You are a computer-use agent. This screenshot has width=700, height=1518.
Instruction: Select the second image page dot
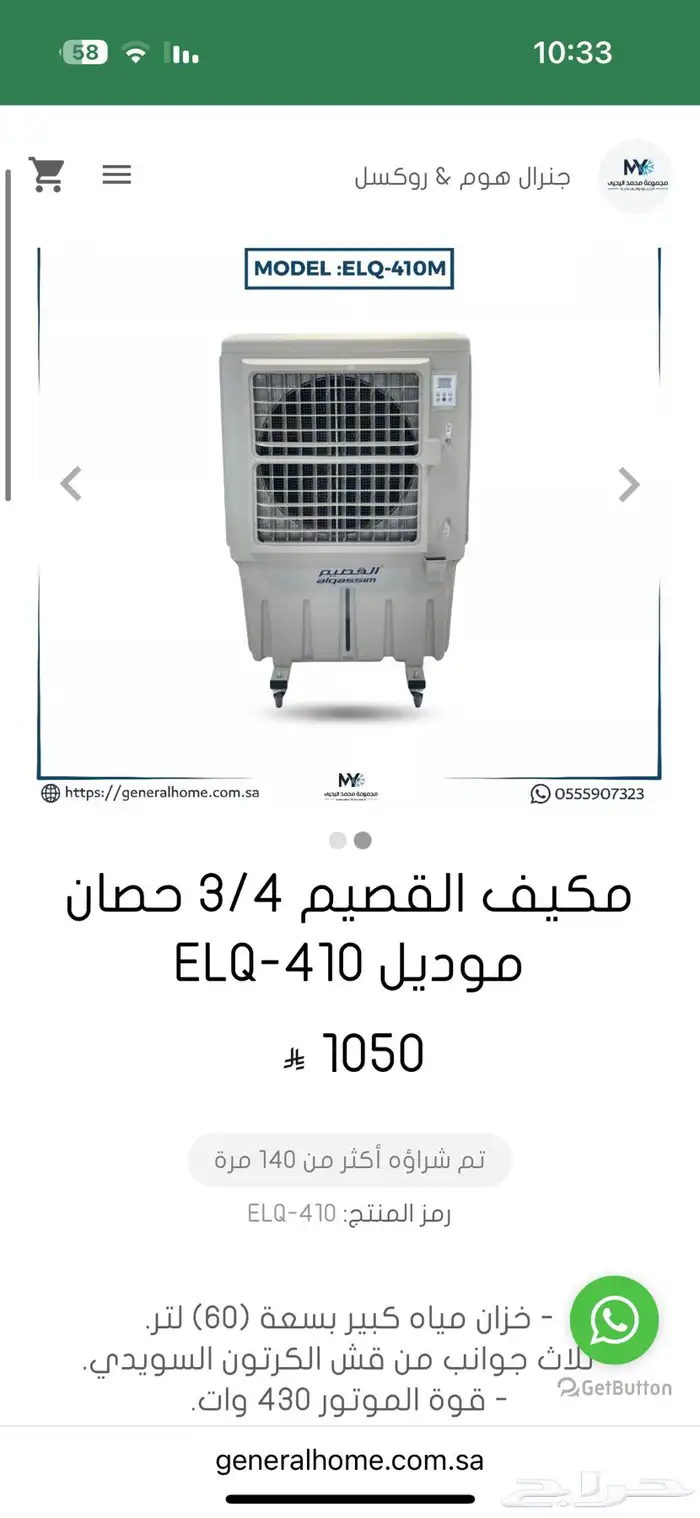point(363,840)
